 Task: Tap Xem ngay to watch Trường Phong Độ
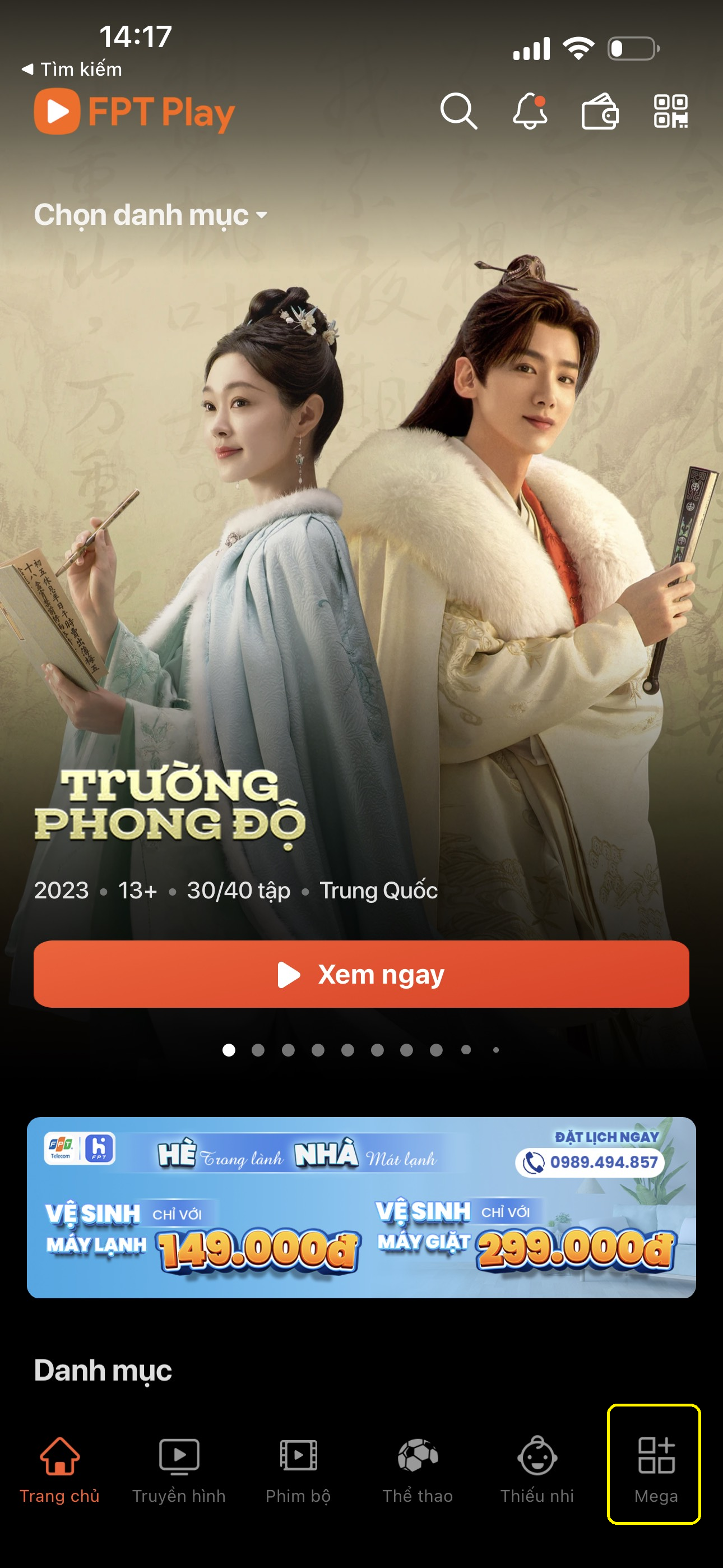point(361,974)
